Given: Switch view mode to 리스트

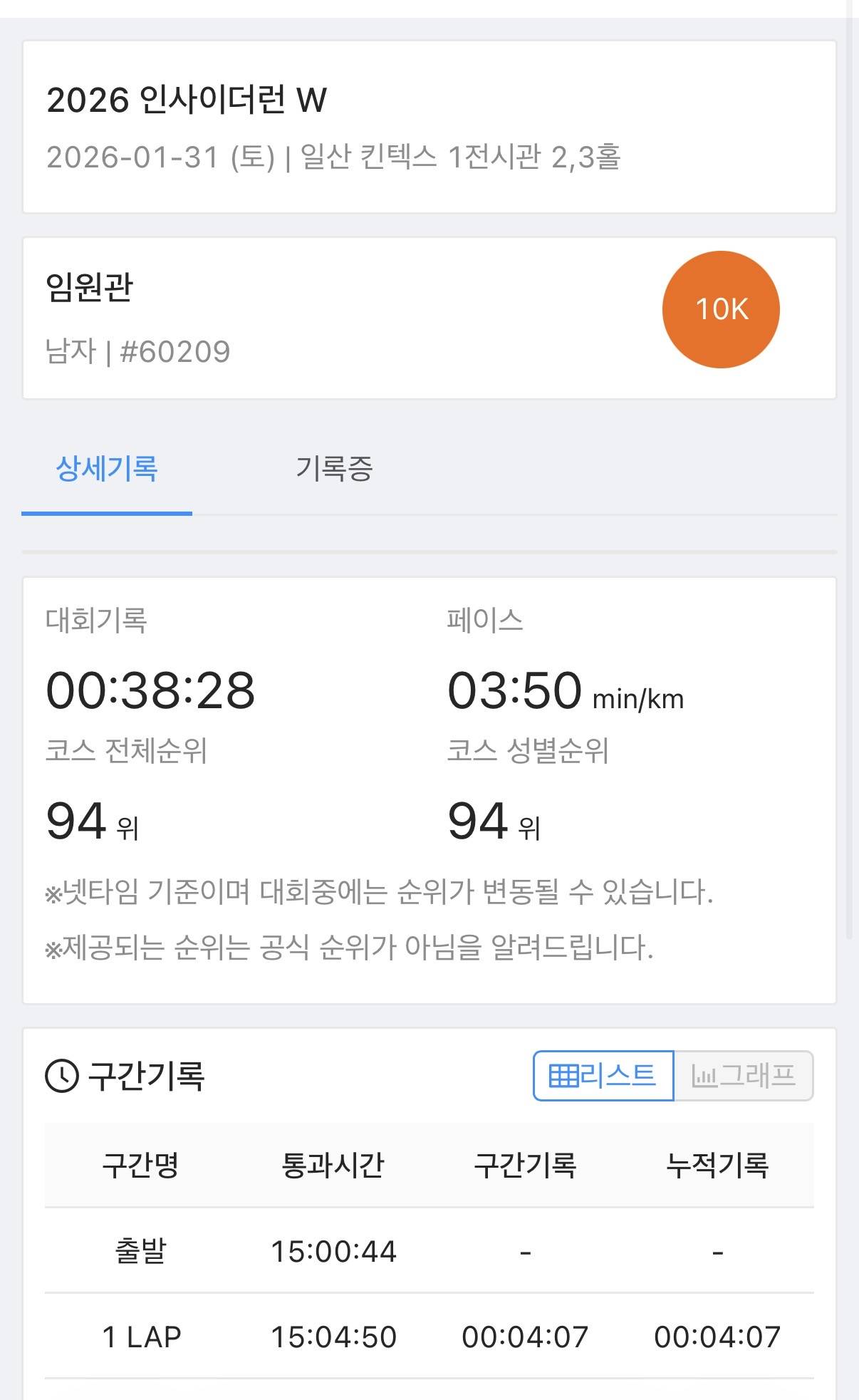Looking at the screenshot, I should pyautogui.click(x=602, y=1077).
